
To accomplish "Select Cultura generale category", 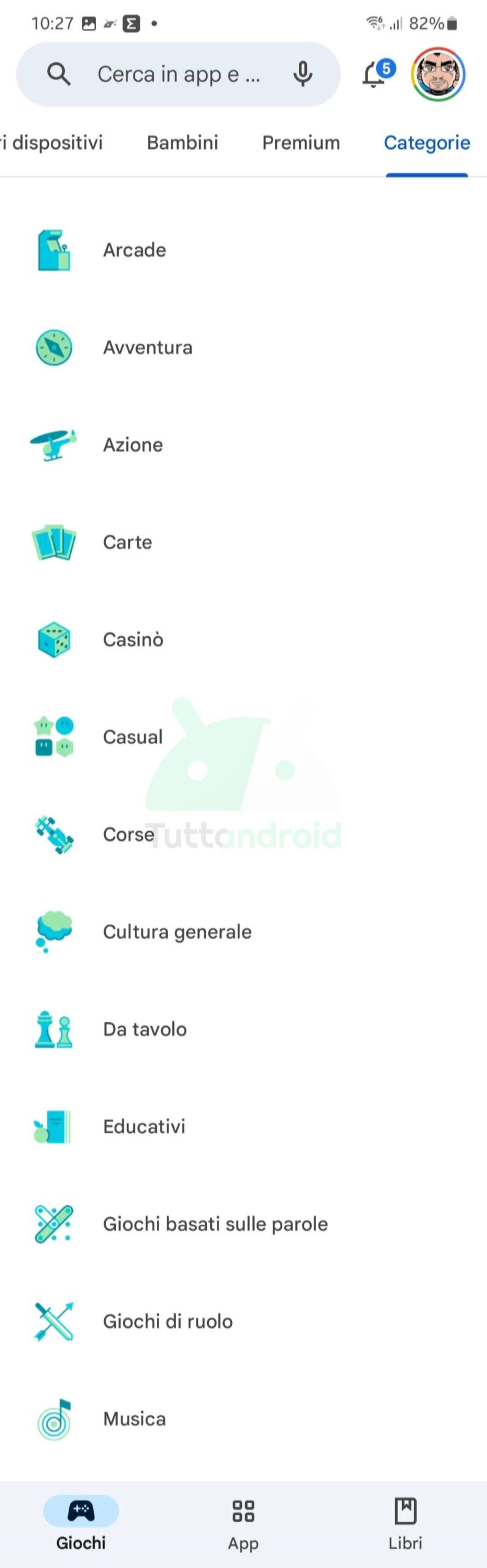I will click(177, 932).
